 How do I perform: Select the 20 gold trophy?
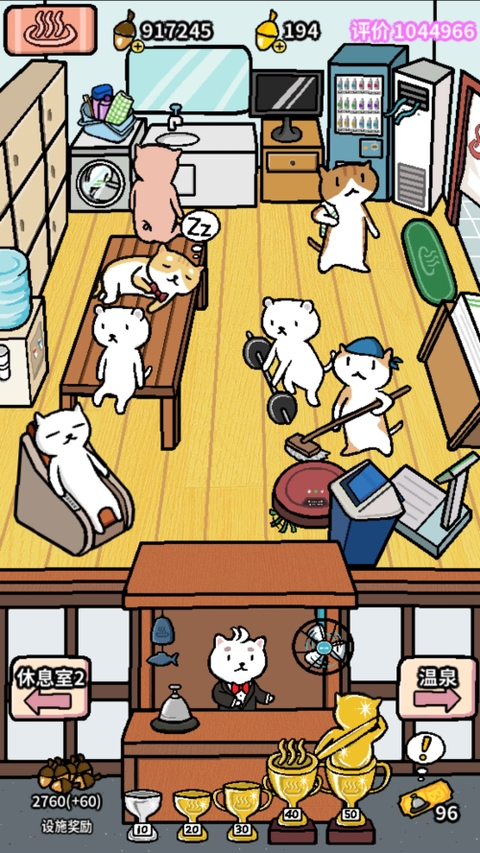192,812
